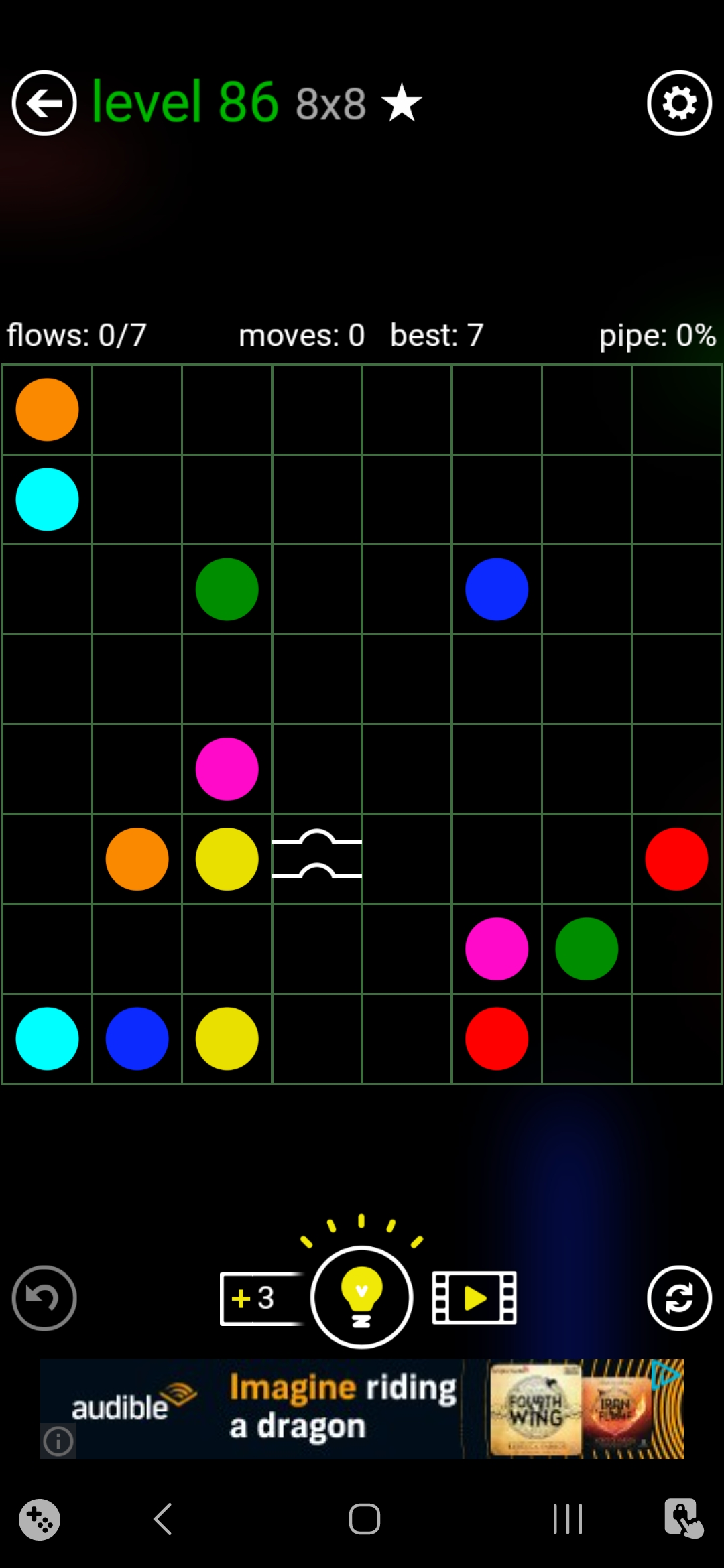Open the ad choices icon
This screenshot has height=1568, width=724.
(x=665, y=1375)
